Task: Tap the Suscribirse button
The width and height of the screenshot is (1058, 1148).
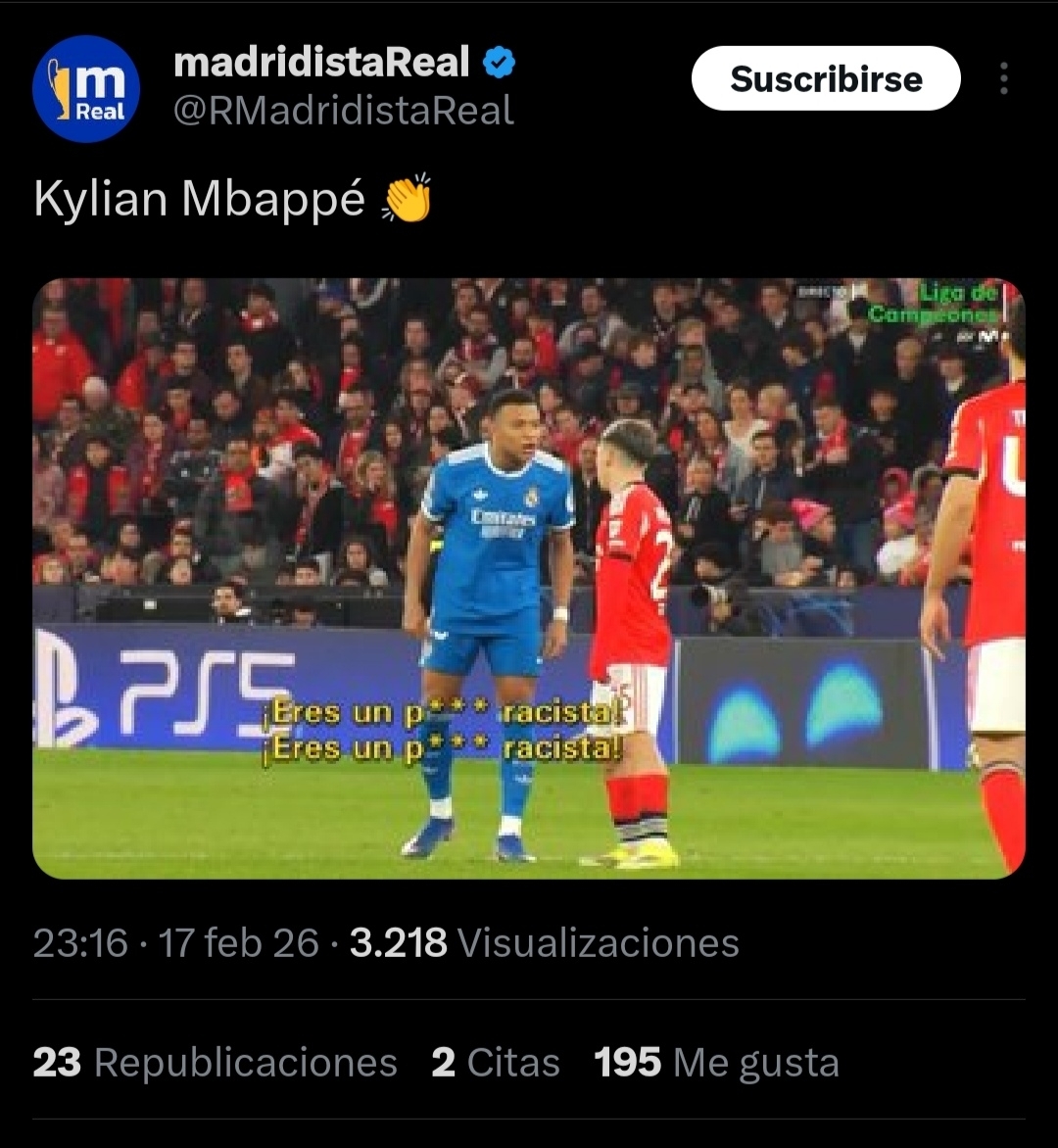Action: (826, 78)
